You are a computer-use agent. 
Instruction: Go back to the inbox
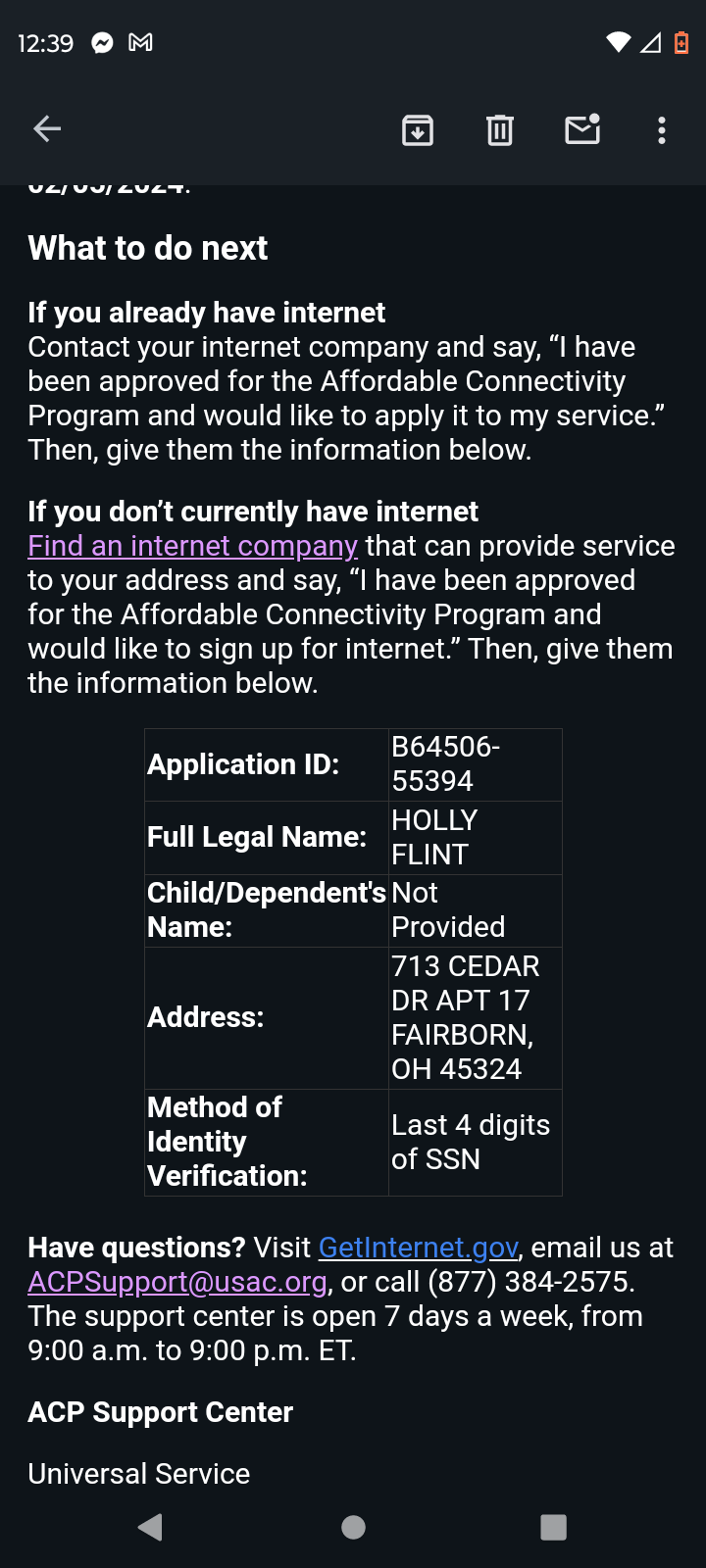(x=47, y=129)
